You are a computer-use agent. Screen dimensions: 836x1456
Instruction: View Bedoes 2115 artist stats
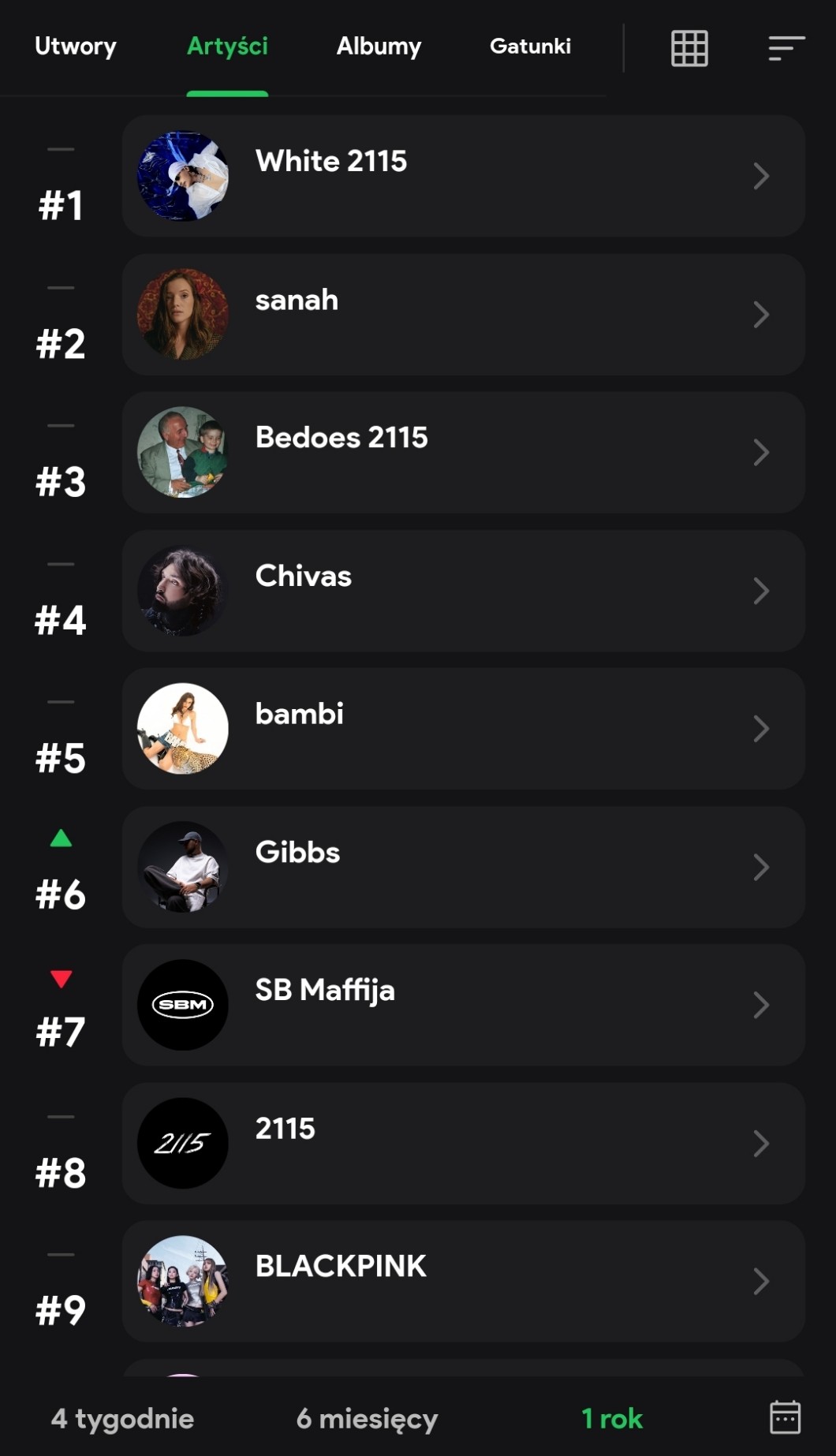click(463, 453)
